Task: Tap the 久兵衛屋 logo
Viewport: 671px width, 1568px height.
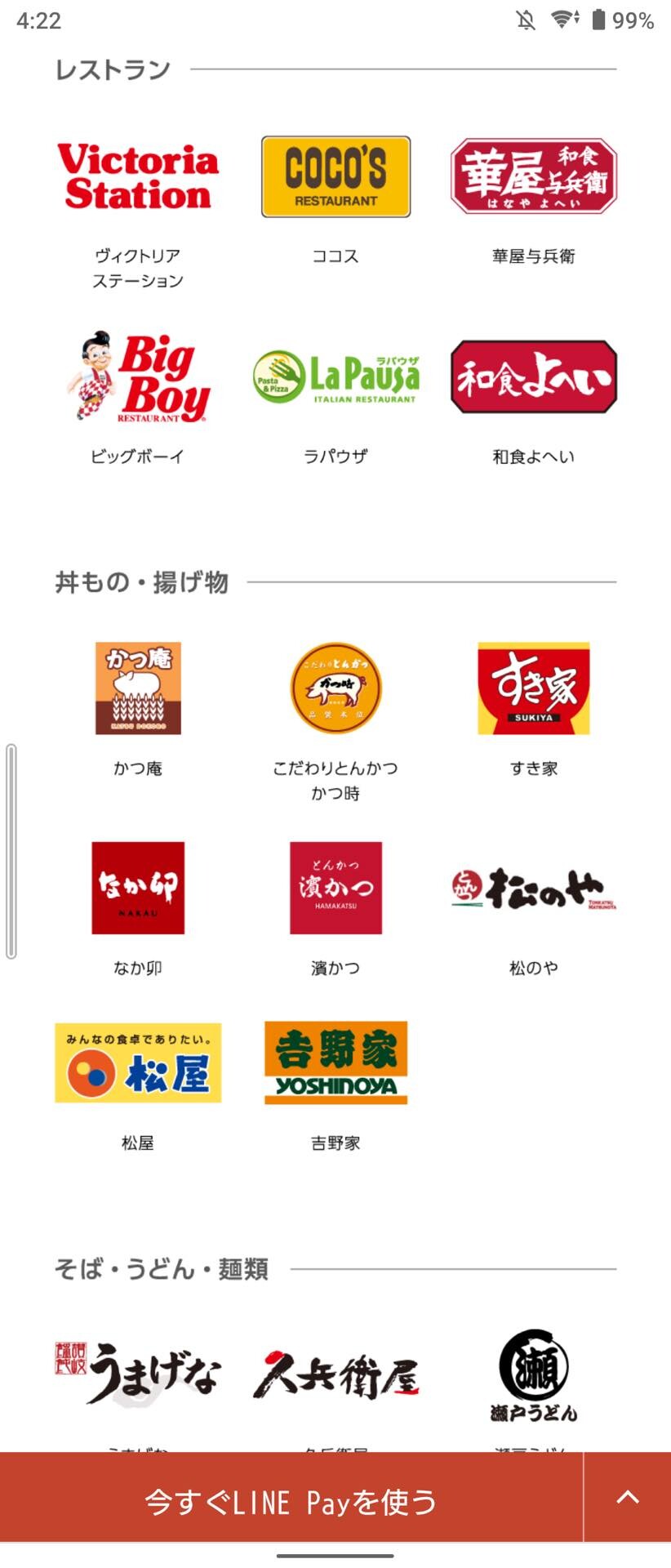Action: point(335,1374)
